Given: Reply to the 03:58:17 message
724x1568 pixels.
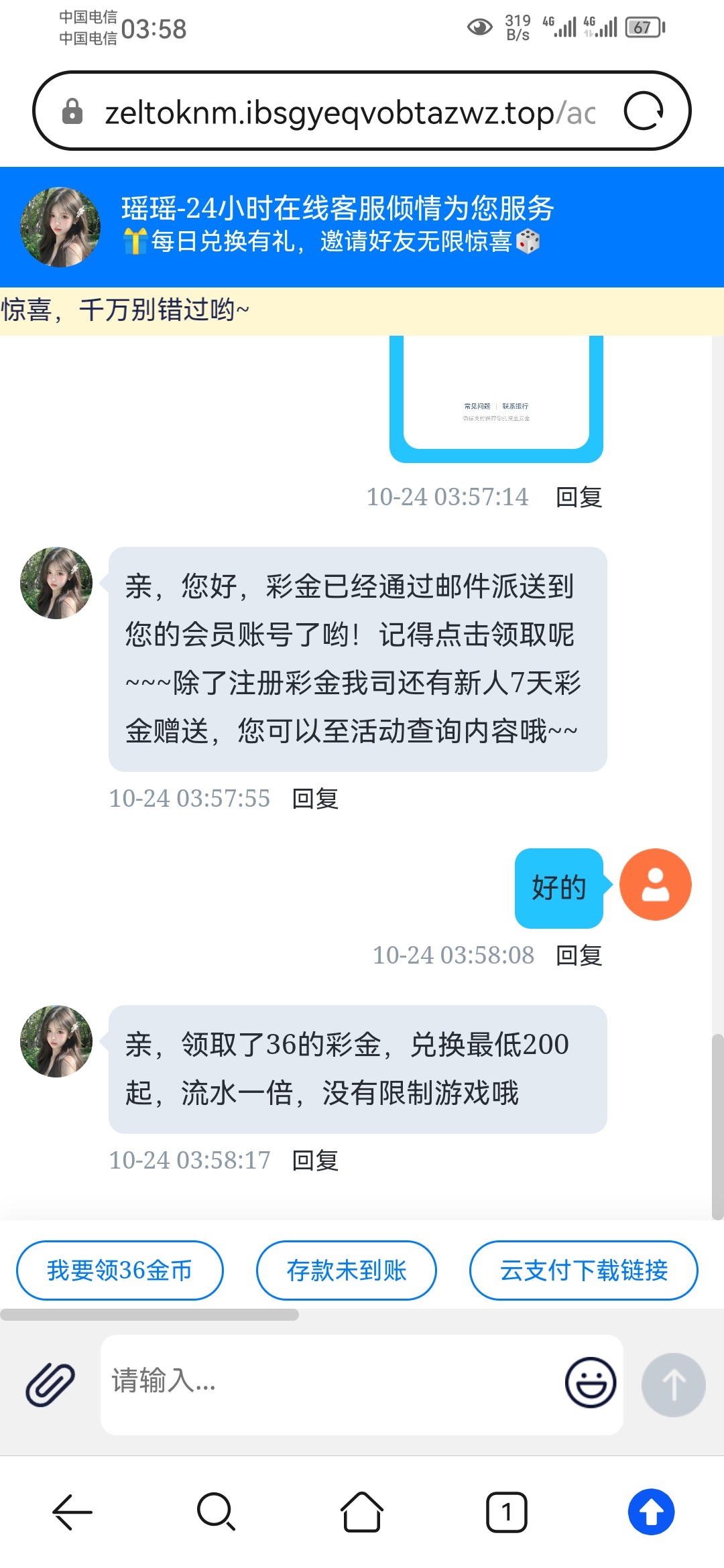Looking at the screenshot, I should point(315,1161).
